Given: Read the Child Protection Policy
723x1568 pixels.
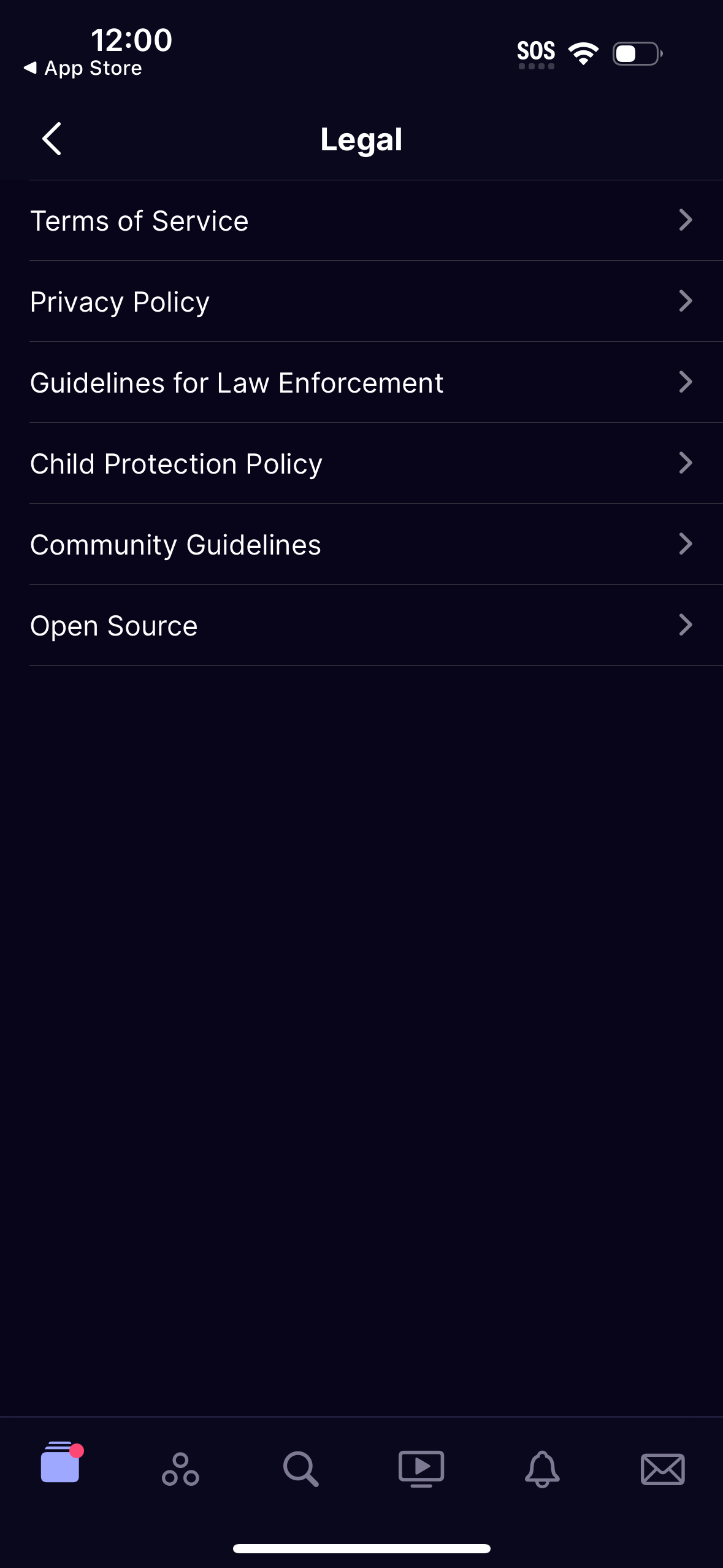Looking at the screenshot, I should point(177,463).
